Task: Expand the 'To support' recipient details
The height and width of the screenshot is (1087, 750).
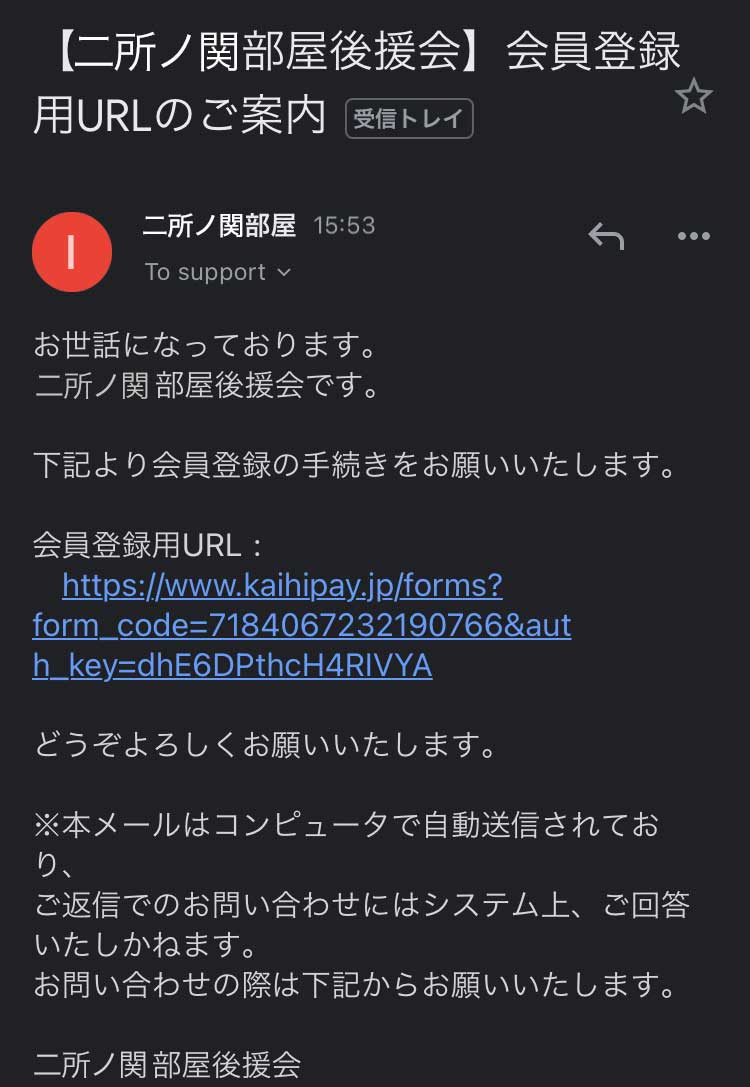Action: point(218,272)
